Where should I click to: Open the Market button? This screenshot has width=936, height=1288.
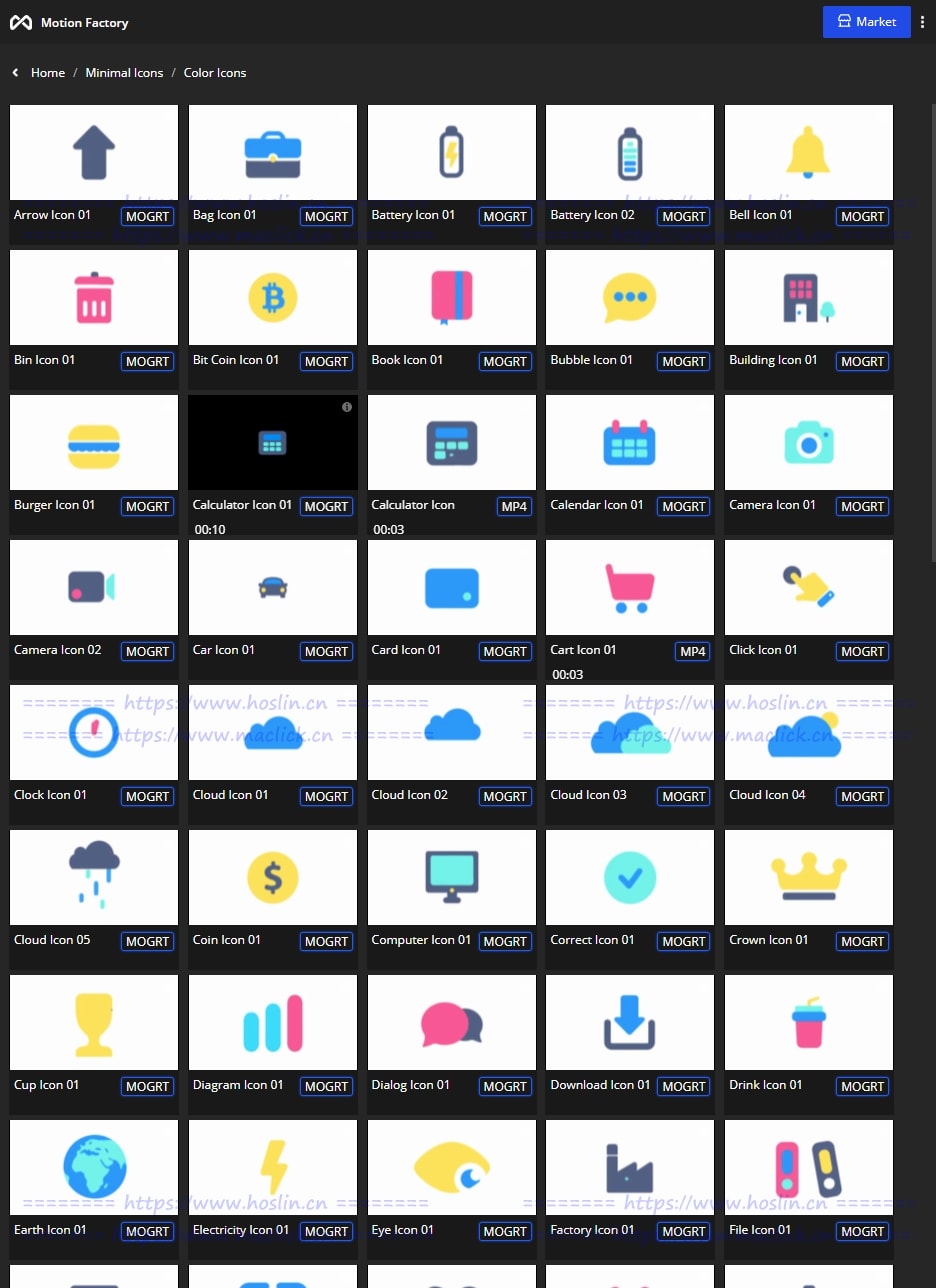coord(866,22)
